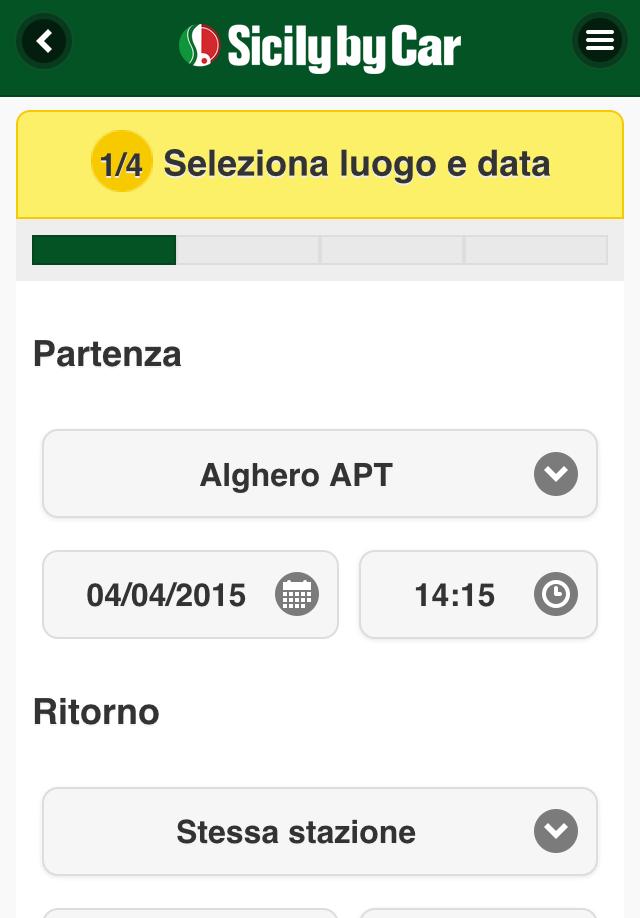Screen dimensions: 640x918
Task: Go back using the header arrow
Action: point(44,41)
